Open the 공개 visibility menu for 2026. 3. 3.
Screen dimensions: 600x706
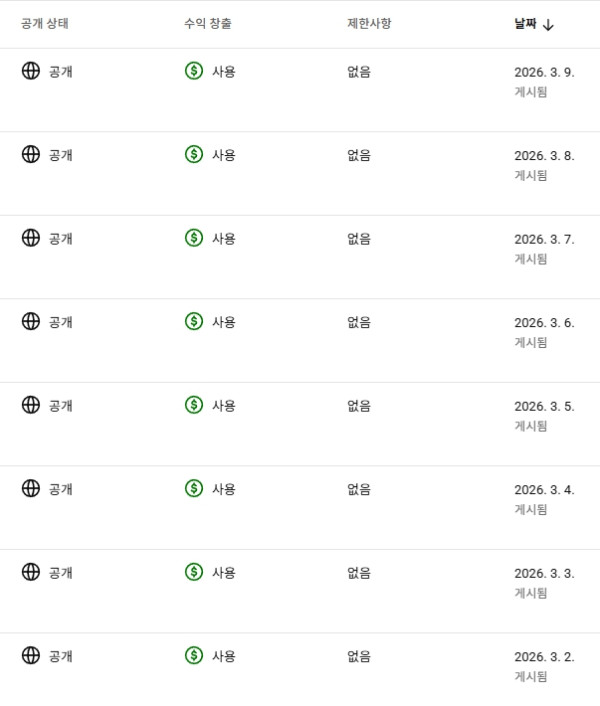pyautogui.click(x=47, y=572)
